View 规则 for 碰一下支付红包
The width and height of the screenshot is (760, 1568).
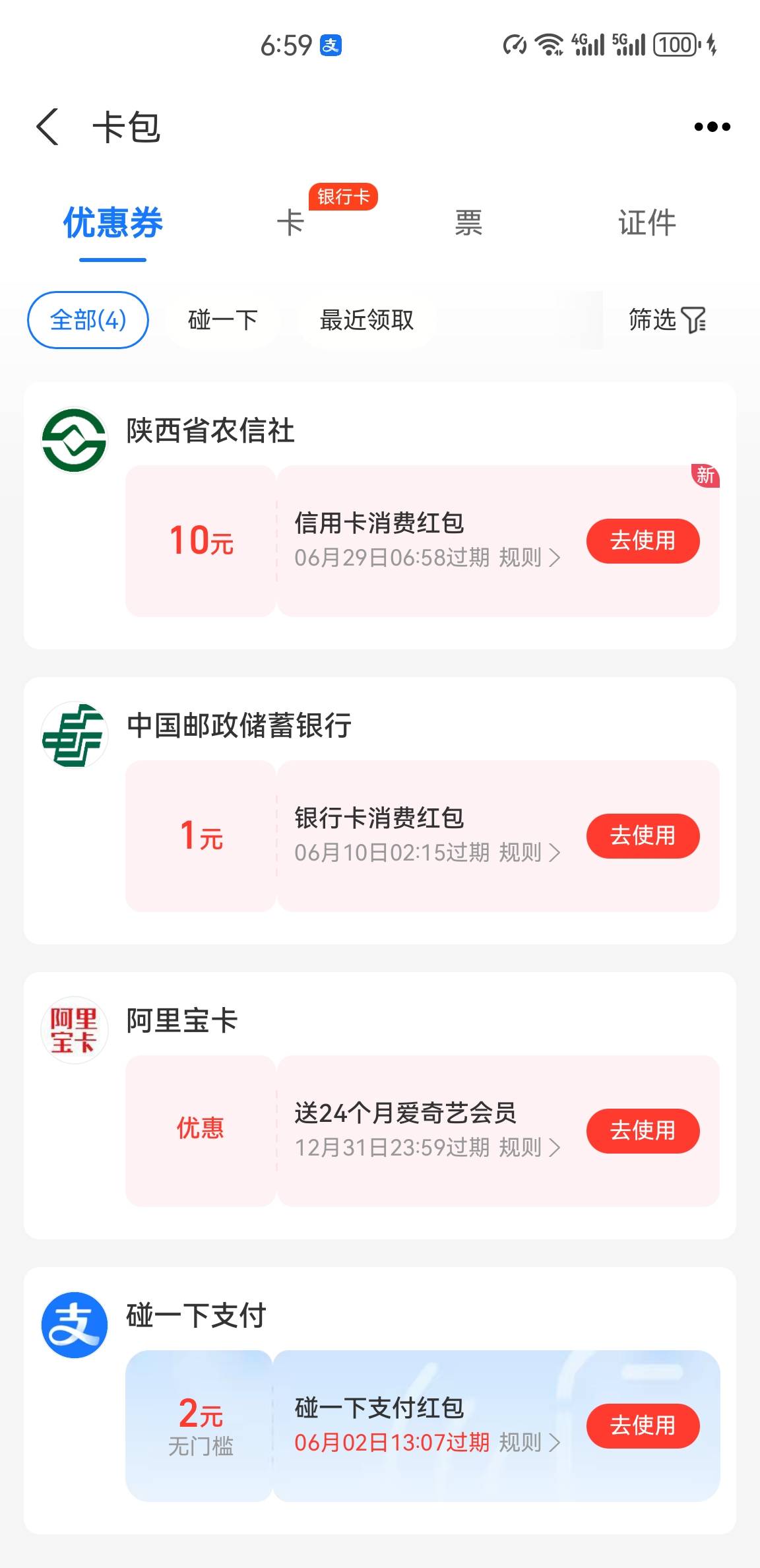pos(530,1443)
